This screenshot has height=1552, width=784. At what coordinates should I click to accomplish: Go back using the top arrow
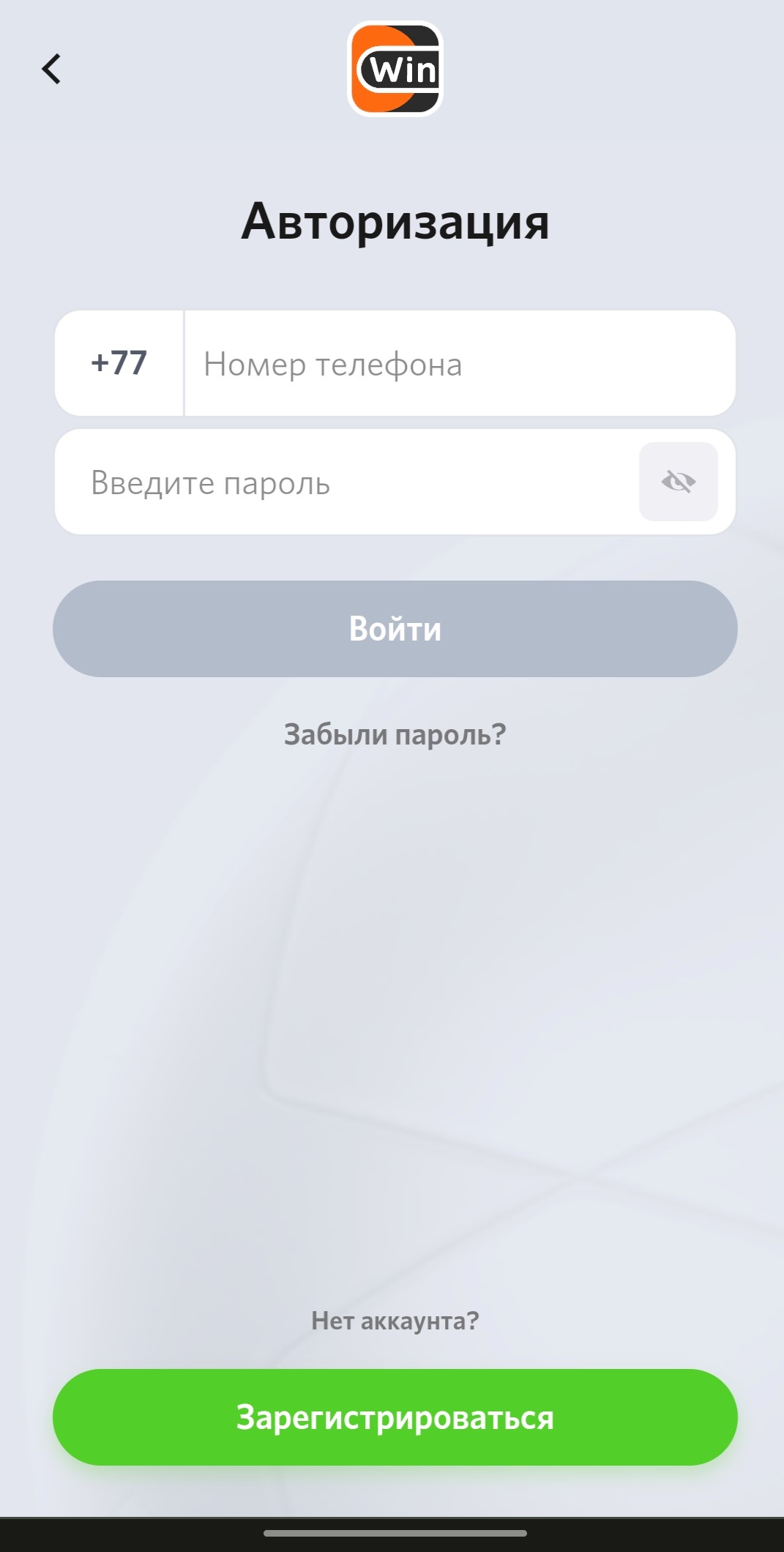(x=51, y=70)
